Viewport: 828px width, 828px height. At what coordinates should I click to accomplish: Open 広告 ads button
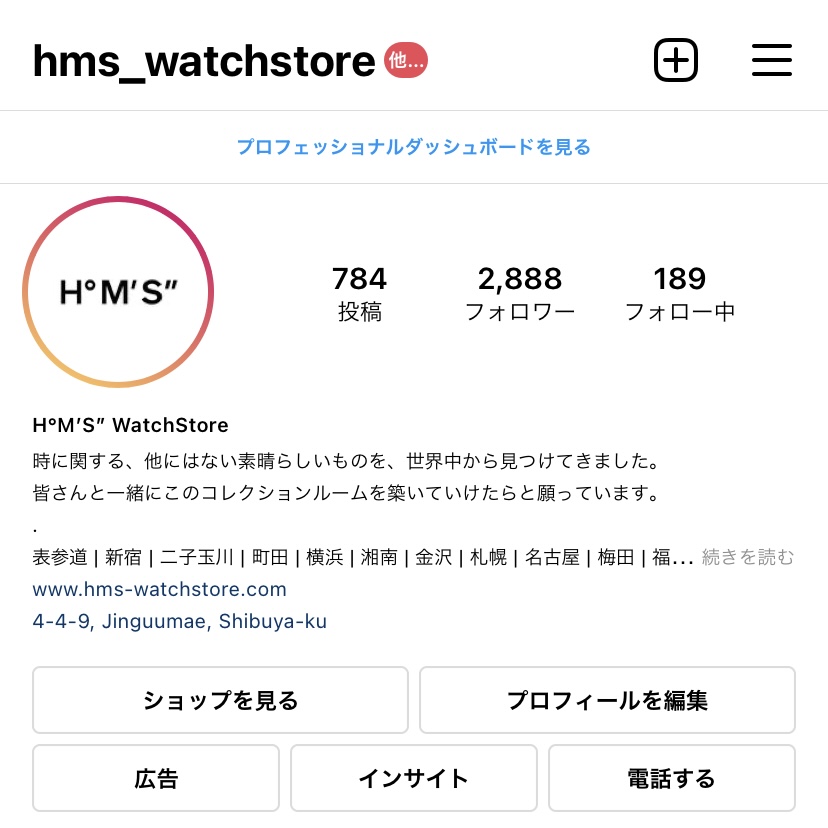point(156,778)
